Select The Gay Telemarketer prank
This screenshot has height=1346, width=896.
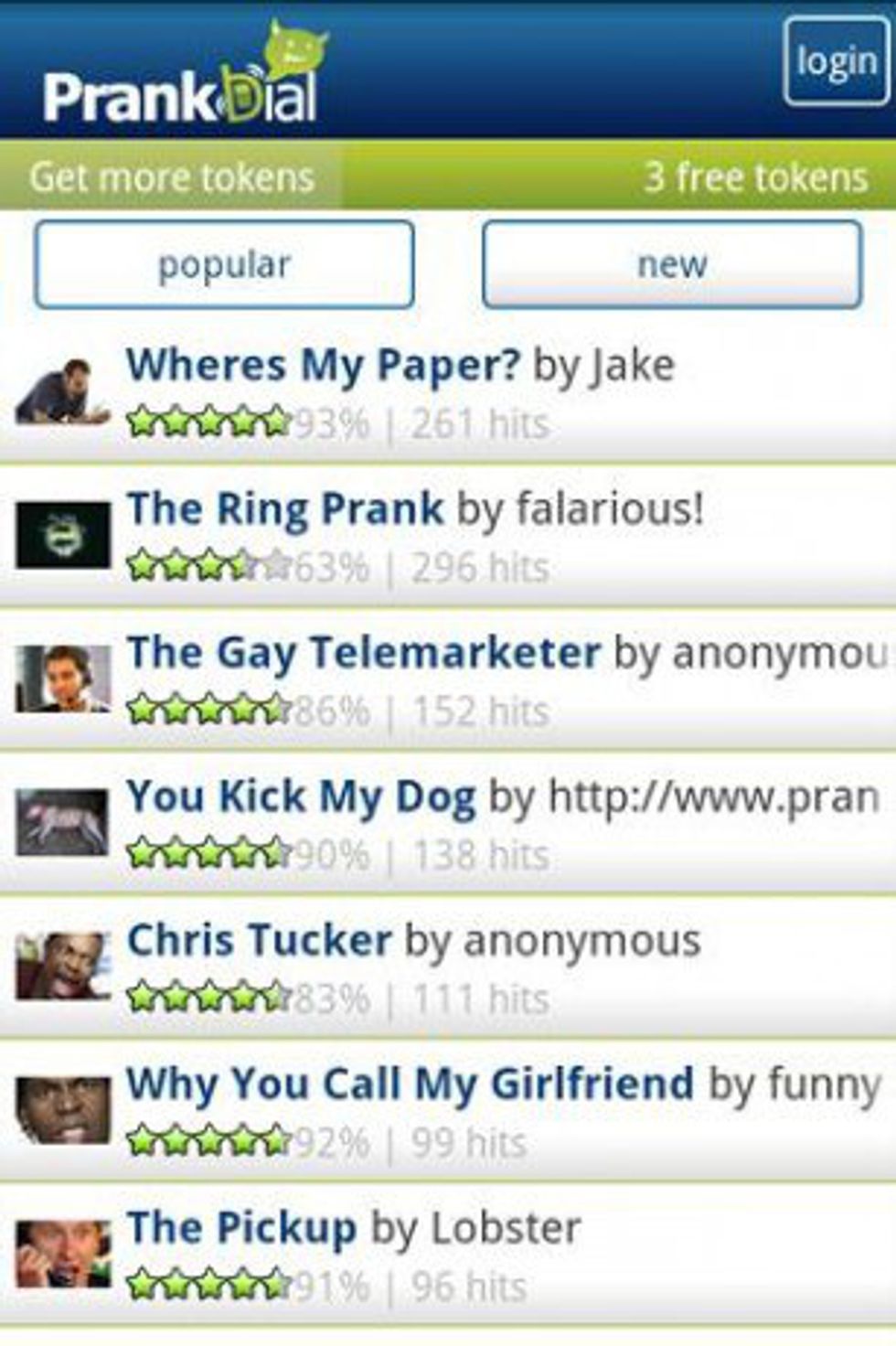pyautogui.click(x=364, y=653)
